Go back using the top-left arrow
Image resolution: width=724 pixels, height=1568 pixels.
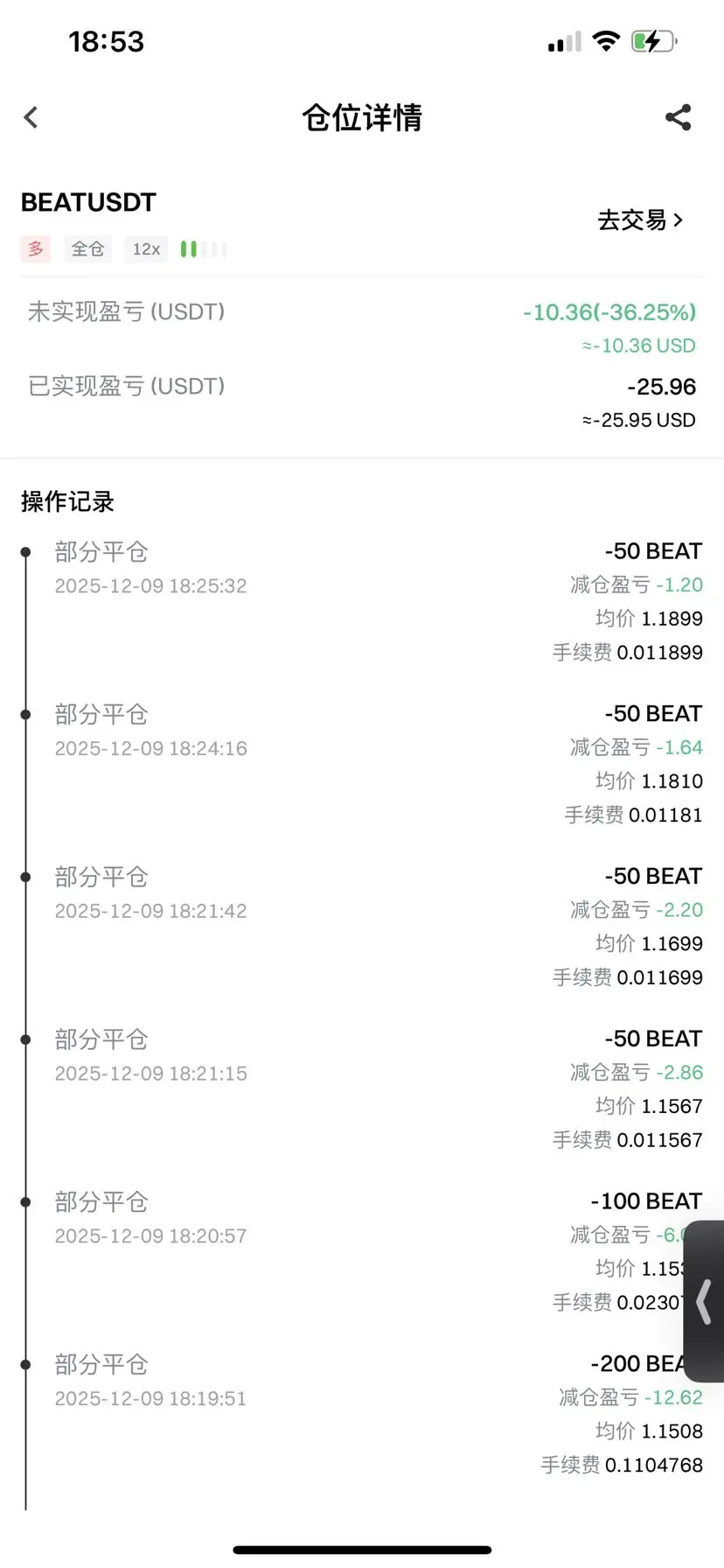[x=31, y=117]
